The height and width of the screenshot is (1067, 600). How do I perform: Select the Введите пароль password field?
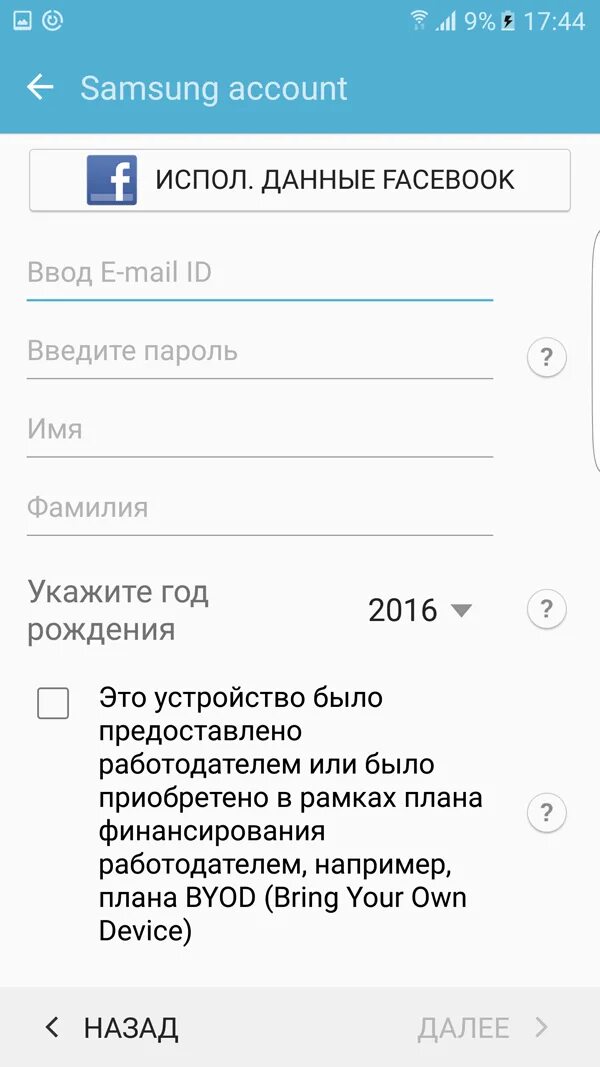coord(259,352)
